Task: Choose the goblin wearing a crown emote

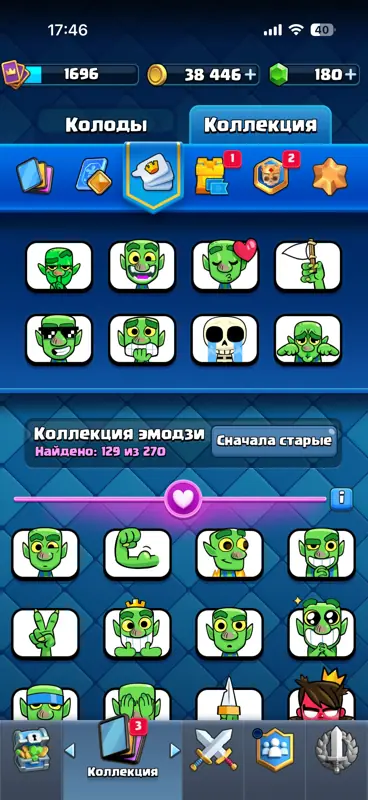Action: tap(137, 633)
